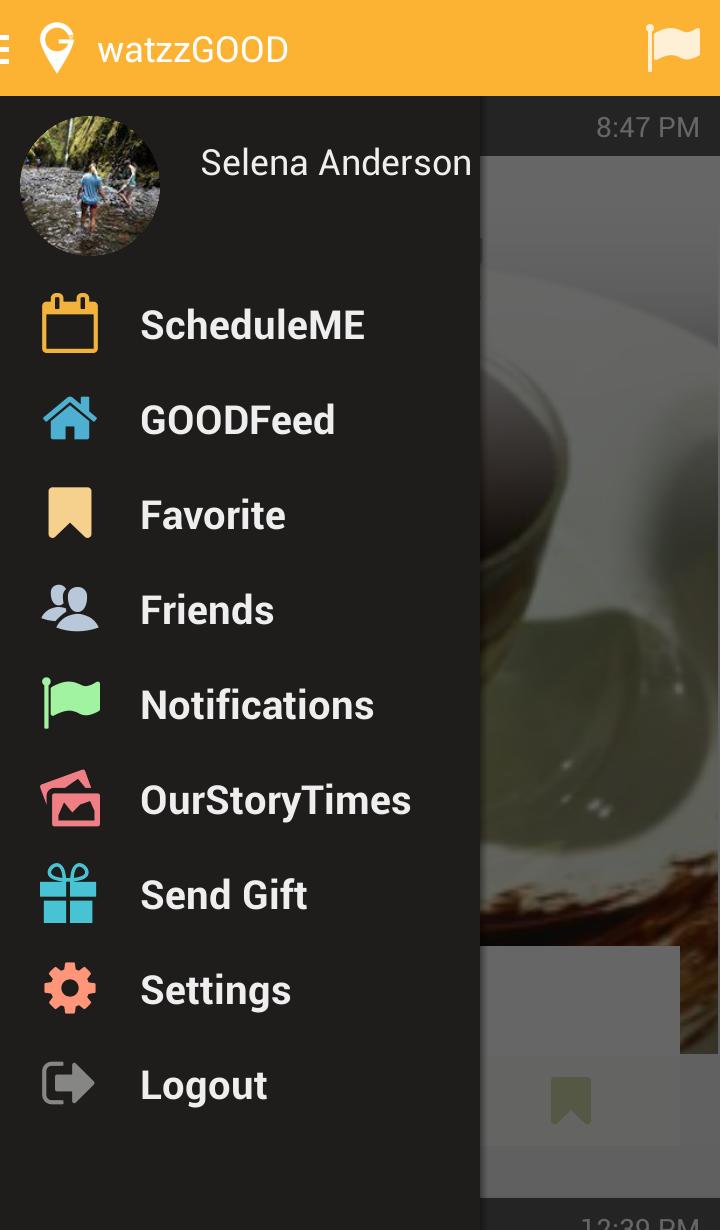Bookmark the coffee post in the feed
The image size is (720, 1230).
(x=573, y=1098)
